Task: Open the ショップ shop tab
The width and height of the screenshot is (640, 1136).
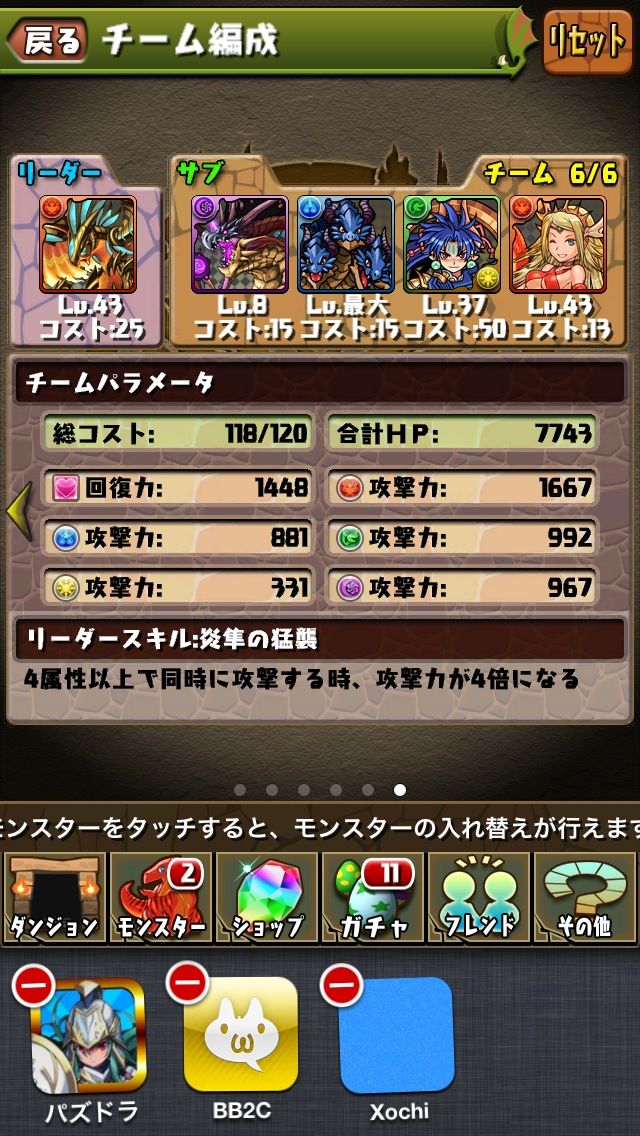Action: (267, 897)
